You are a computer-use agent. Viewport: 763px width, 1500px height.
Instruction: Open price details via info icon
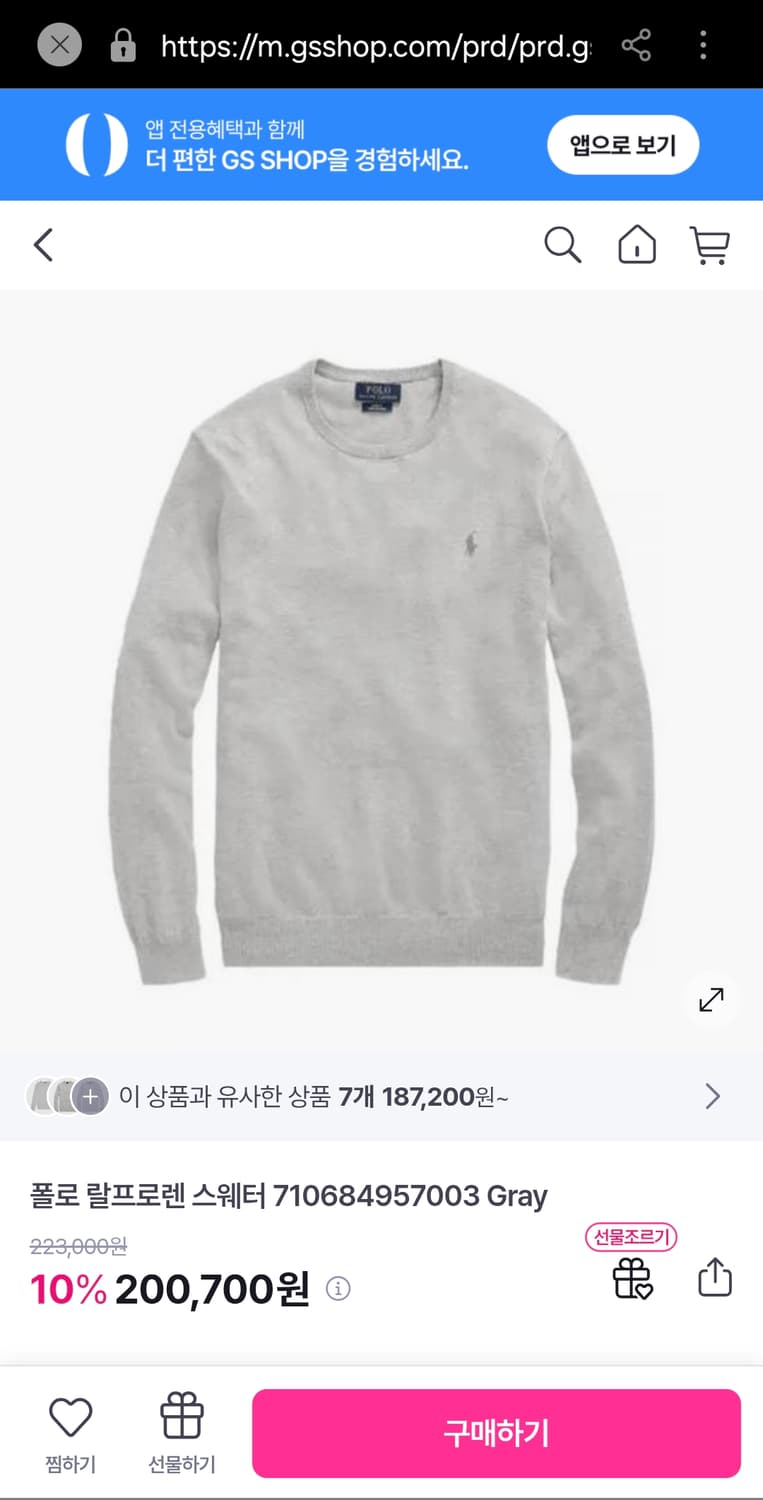337,1290
